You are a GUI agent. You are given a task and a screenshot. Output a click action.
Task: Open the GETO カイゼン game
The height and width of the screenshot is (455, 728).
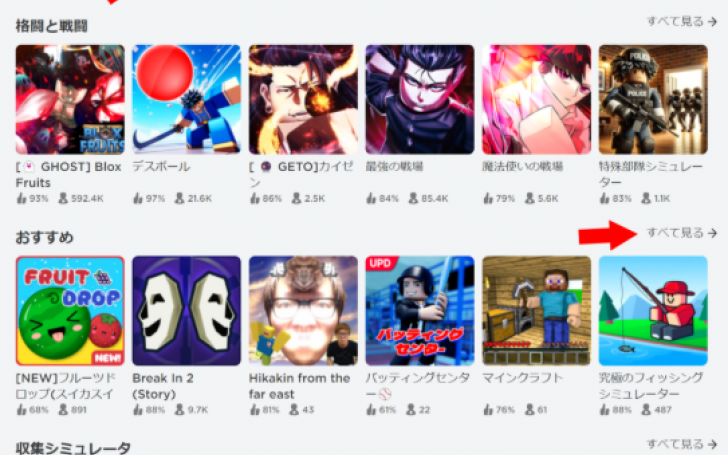tap(303, 99)
